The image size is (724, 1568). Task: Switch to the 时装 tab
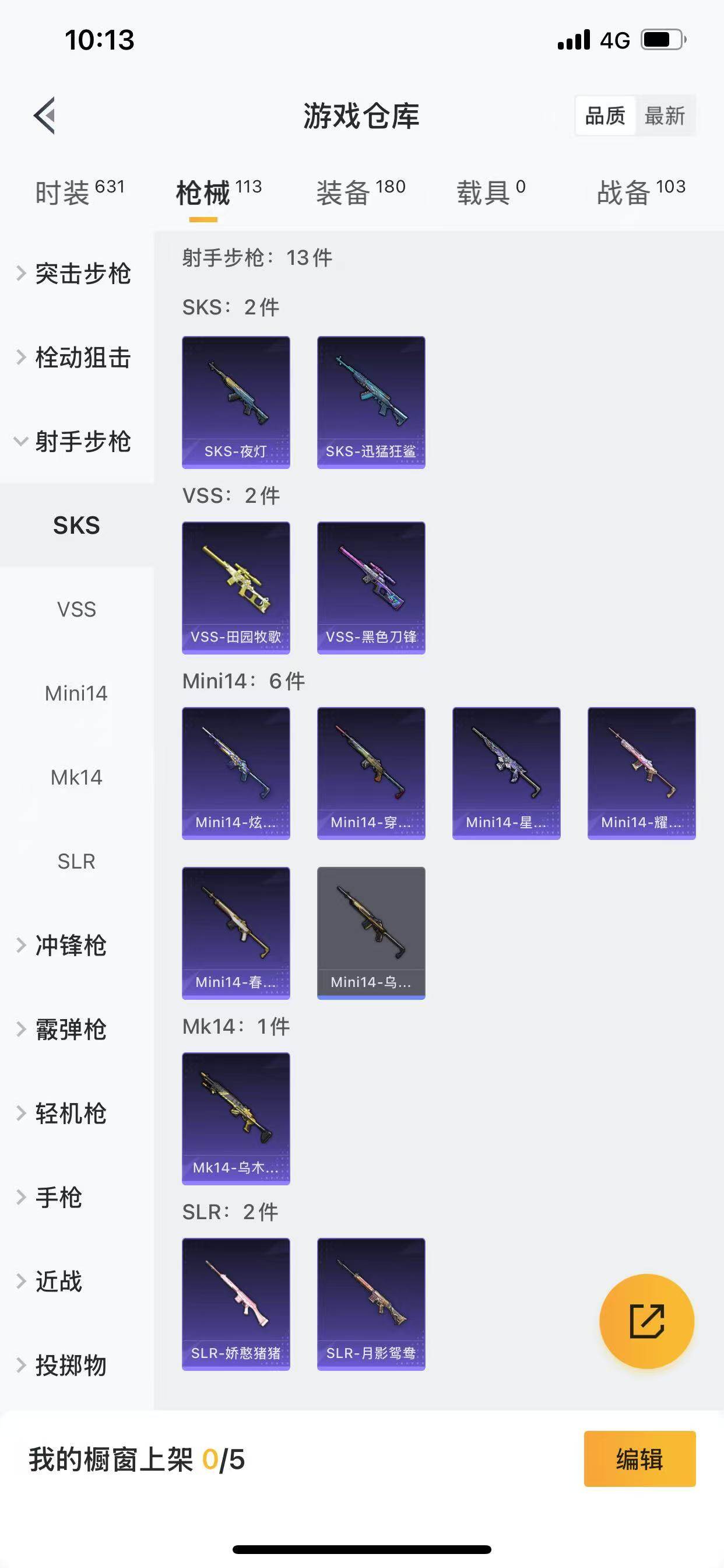click(x=79, y=192)
